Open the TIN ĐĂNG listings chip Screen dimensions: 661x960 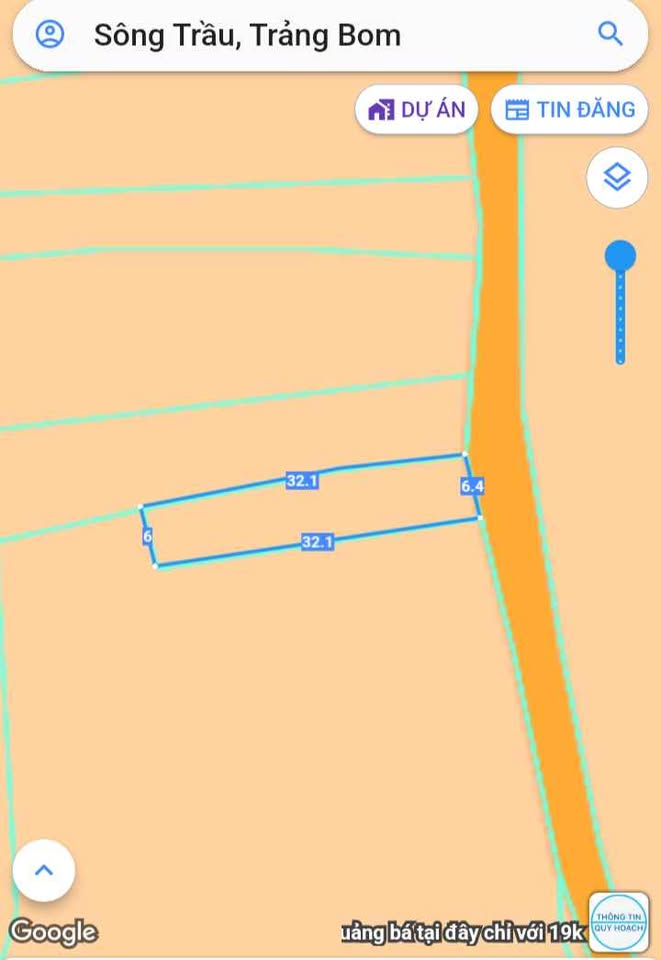570,110
